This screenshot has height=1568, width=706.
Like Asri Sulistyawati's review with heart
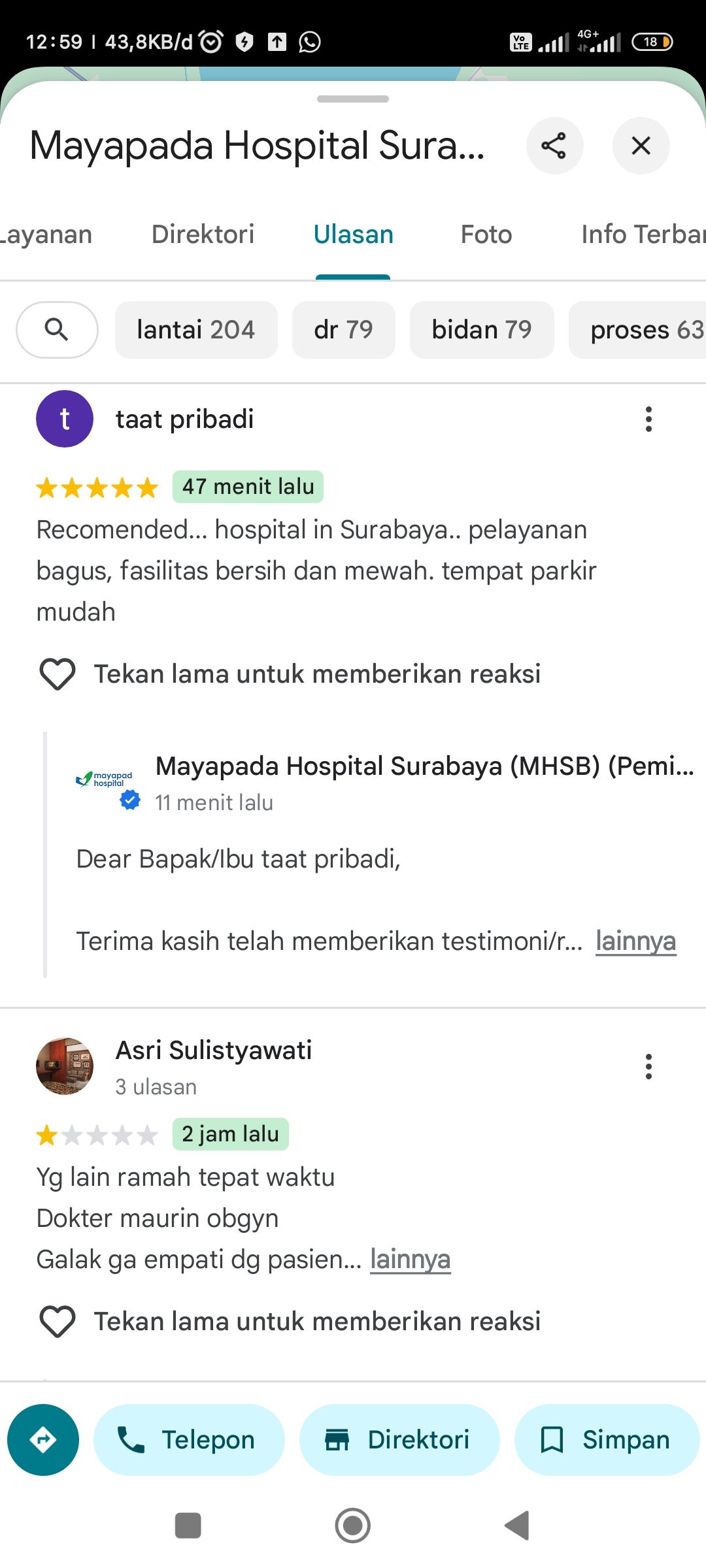[x=58, y=1321]
